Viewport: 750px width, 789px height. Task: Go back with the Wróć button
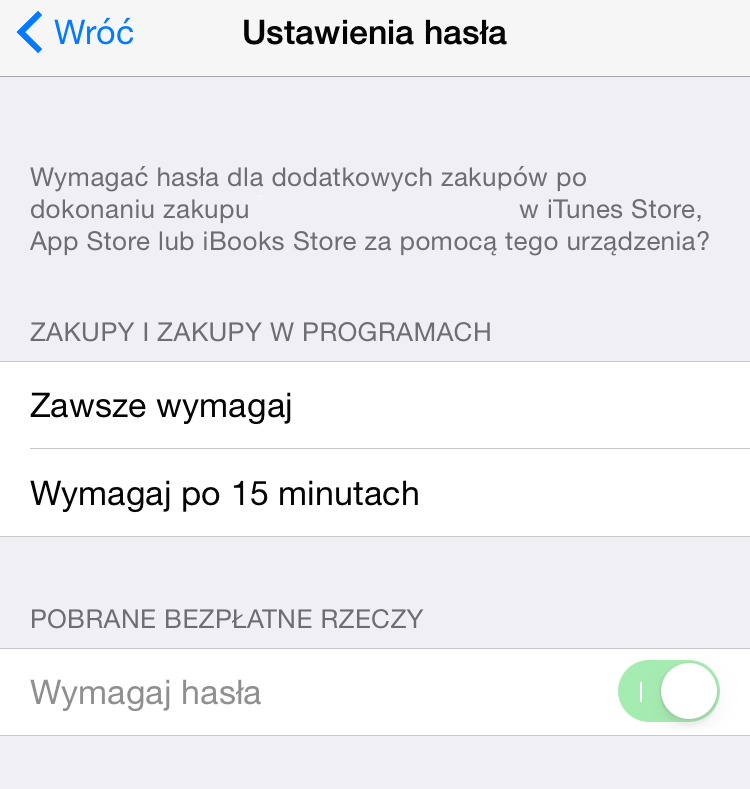tap(76, 33)
